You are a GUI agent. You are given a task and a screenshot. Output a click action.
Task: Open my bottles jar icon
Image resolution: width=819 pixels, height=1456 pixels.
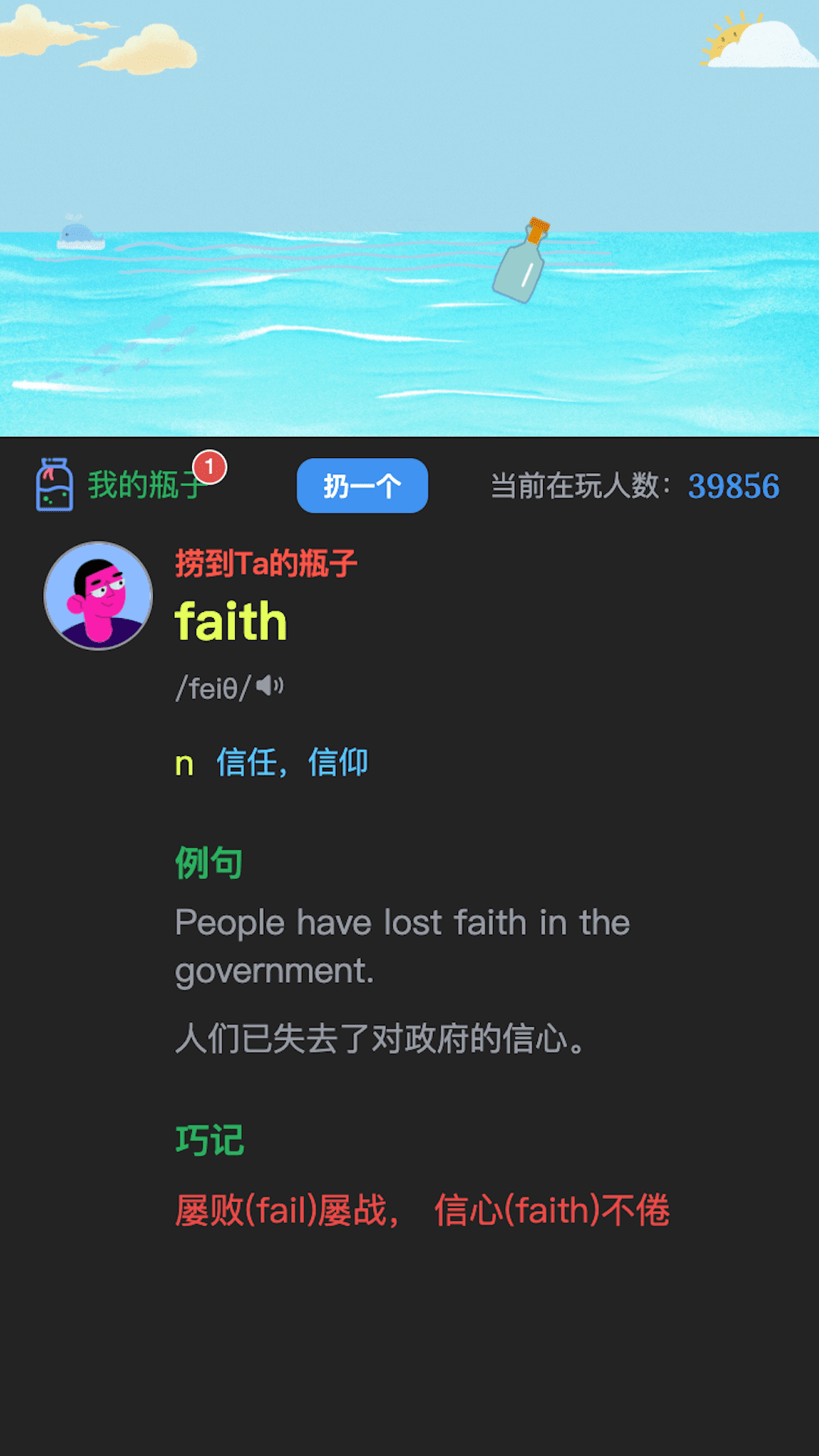[55, 485]
